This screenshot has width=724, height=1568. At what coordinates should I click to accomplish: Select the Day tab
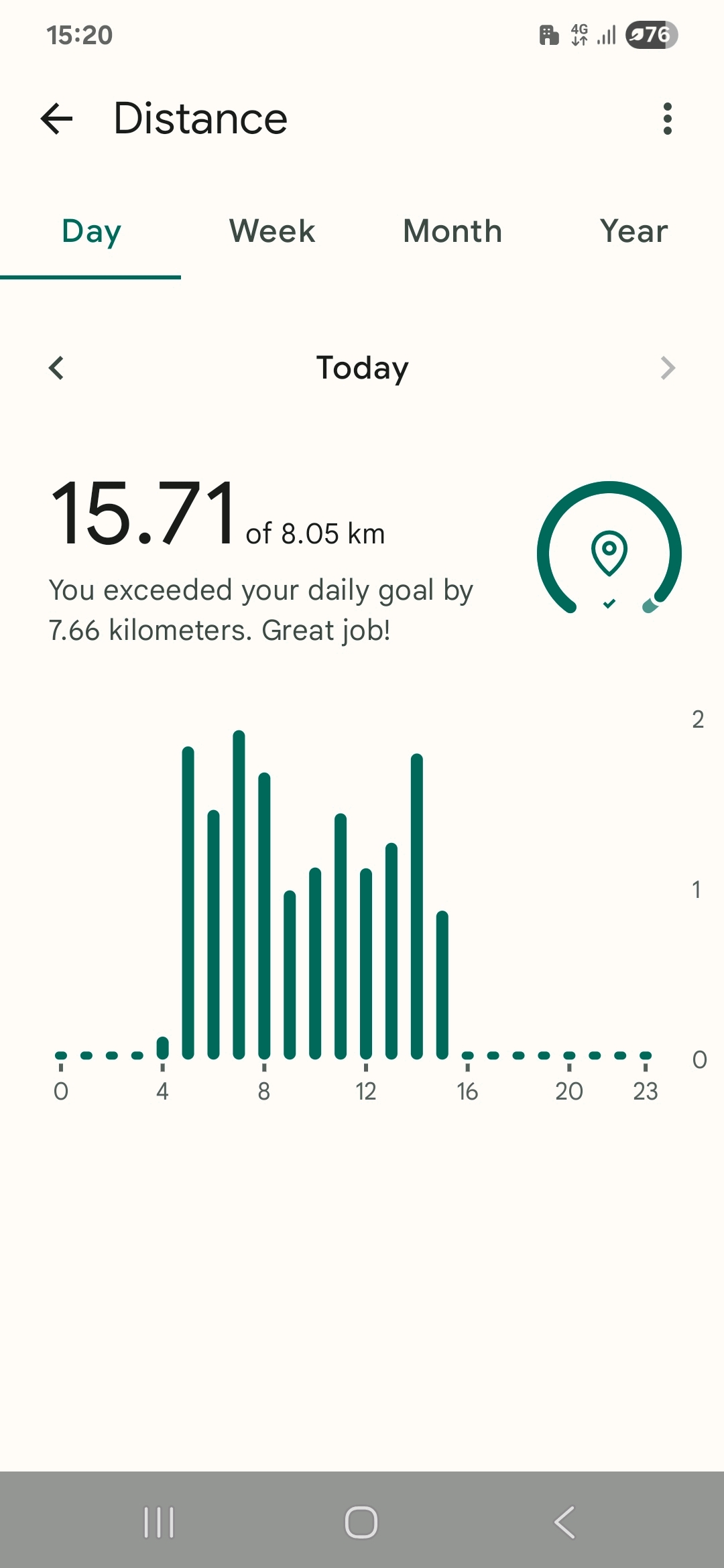pyautogui.click(x=90, y=232)
